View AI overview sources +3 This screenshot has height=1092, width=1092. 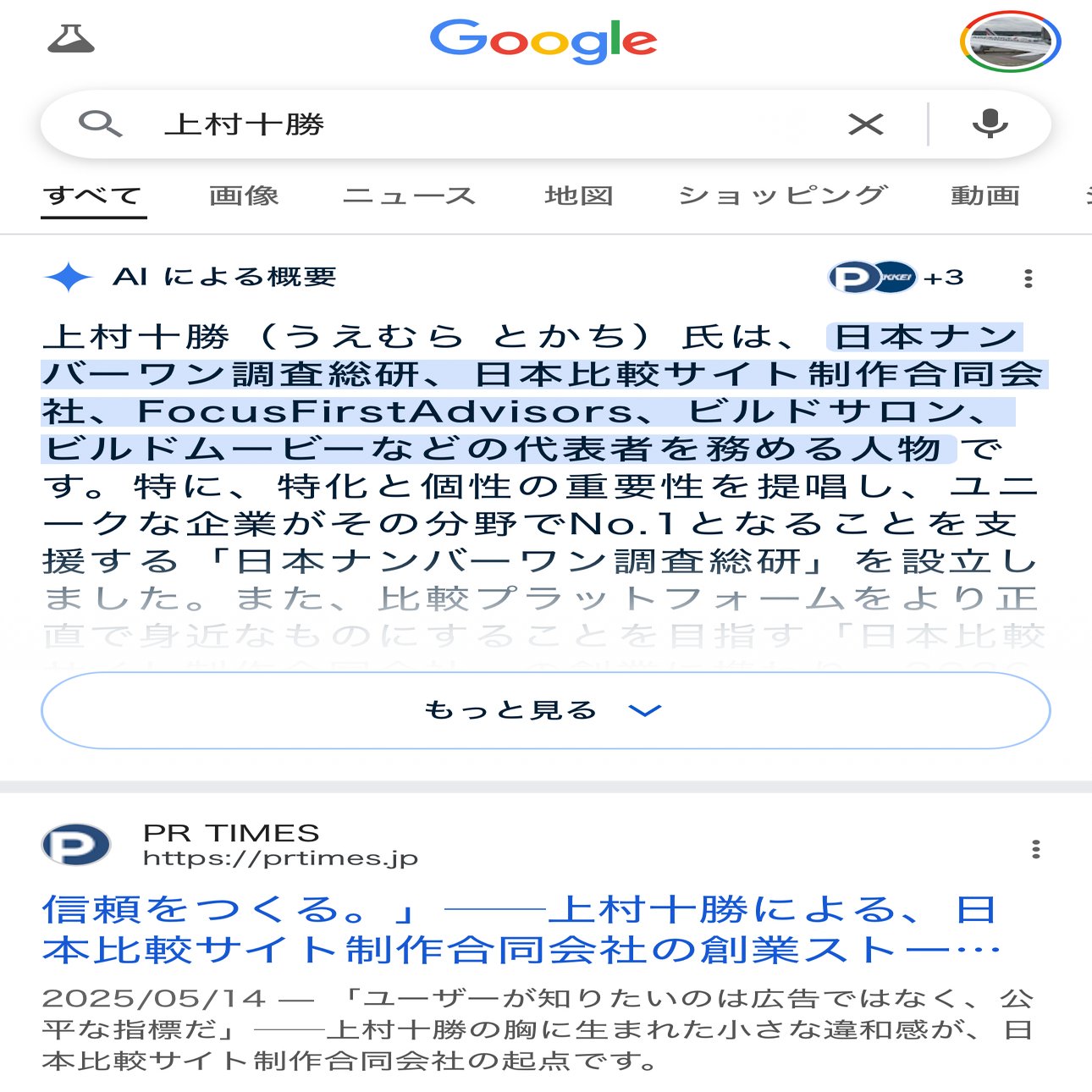896,277
